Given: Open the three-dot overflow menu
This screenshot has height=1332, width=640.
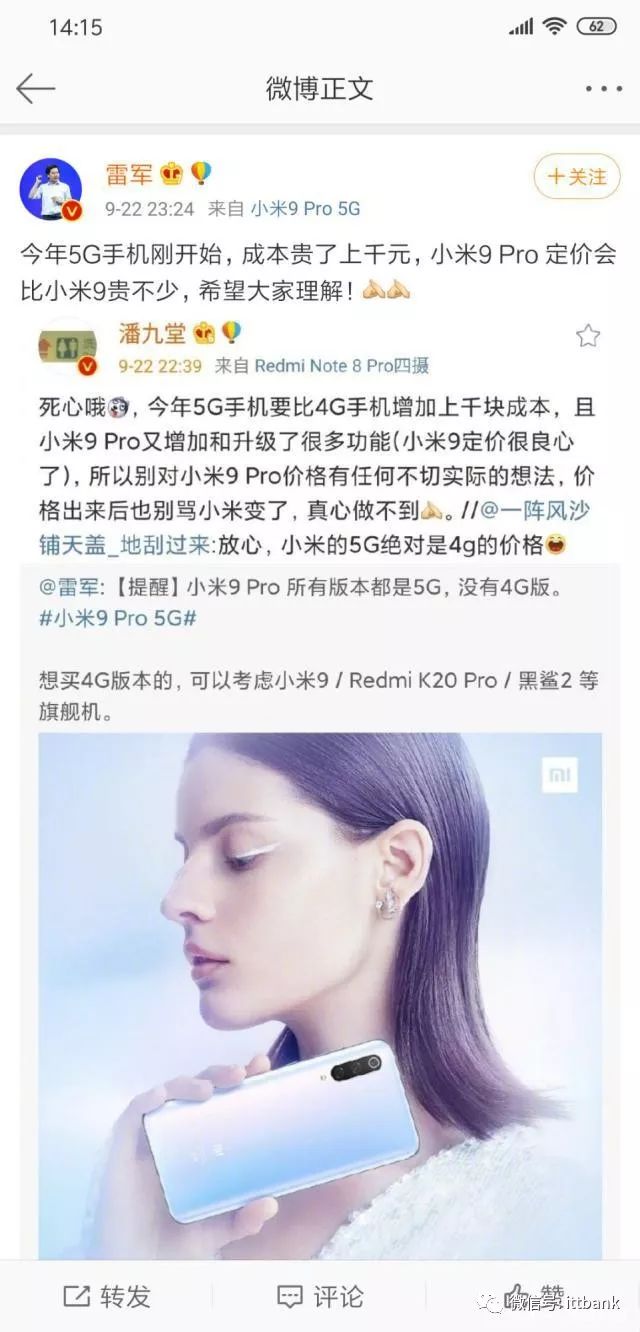Looking at the screenshot, I should point(604,89).
